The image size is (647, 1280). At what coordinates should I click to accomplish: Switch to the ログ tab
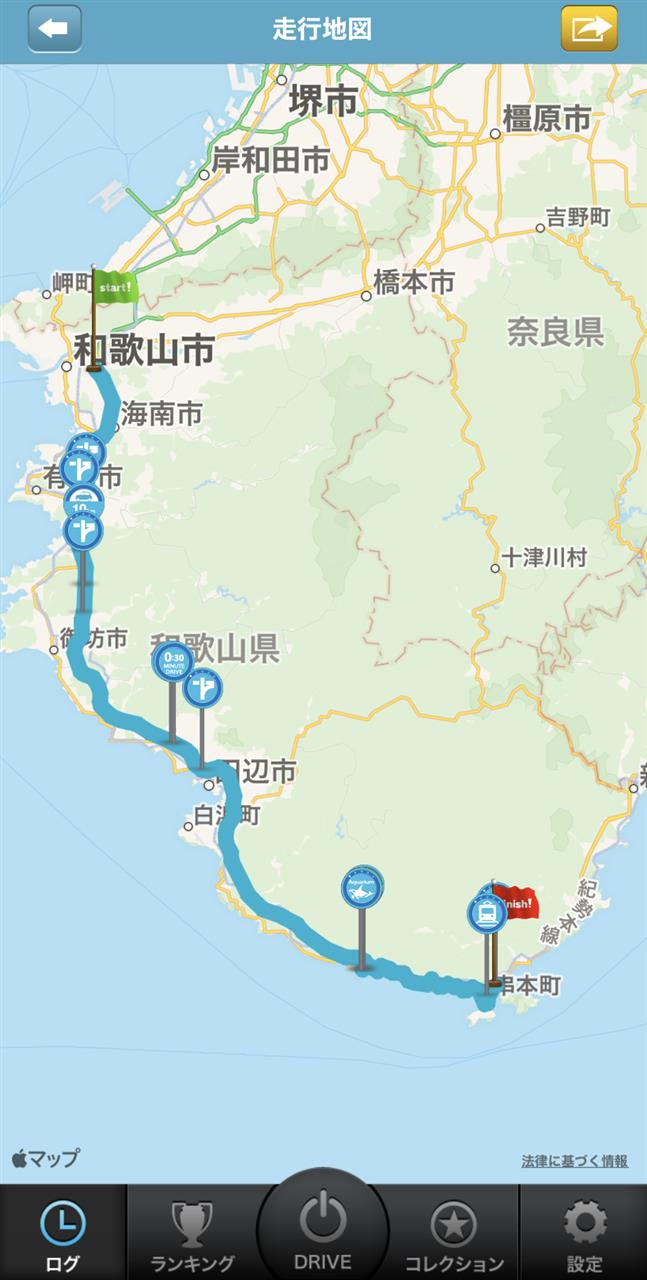pyautogui.click(x=63, y=1234)
